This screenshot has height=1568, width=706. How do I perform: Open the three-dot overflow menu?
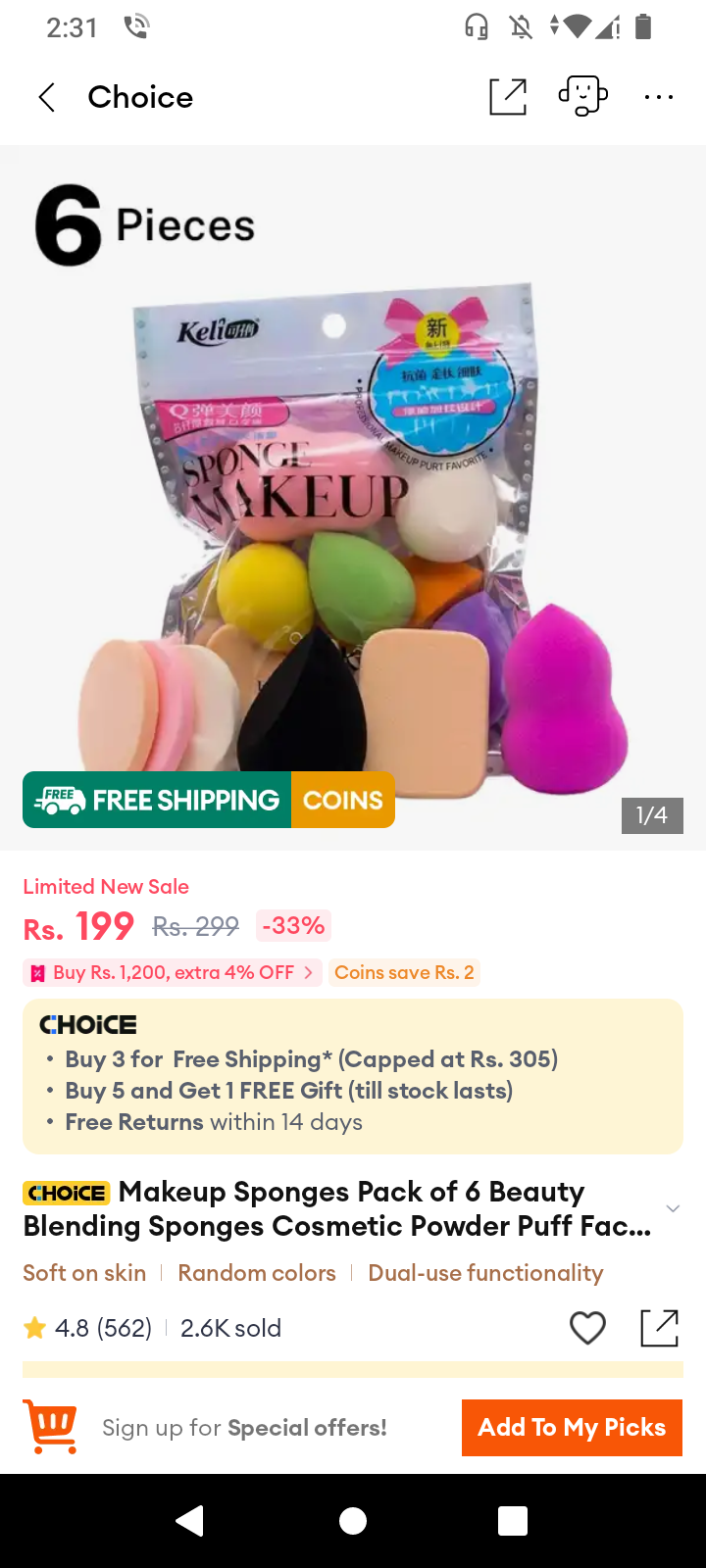(659, 97)
